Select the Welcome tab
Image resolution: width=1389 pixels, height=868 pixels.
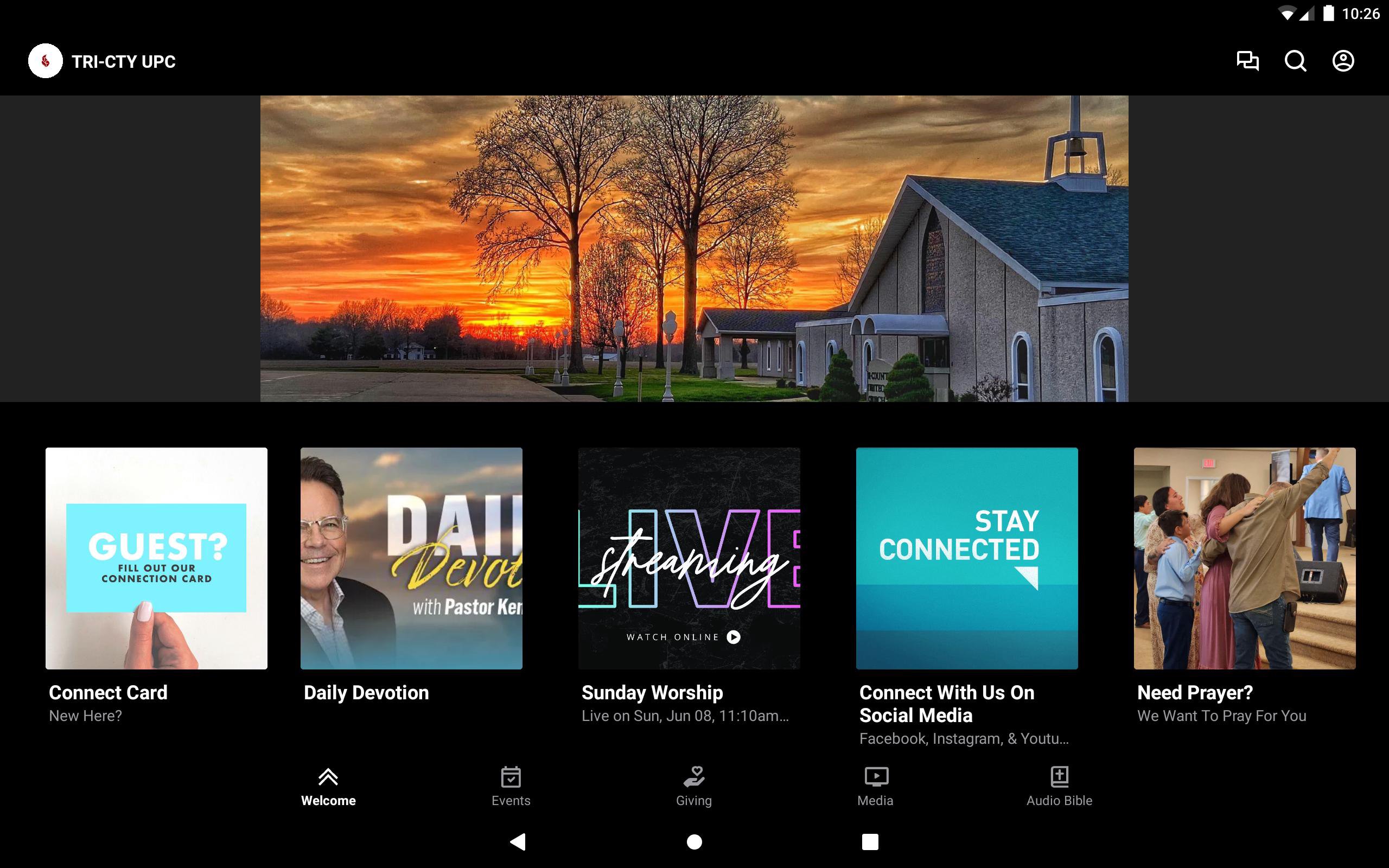coord(328,786)
